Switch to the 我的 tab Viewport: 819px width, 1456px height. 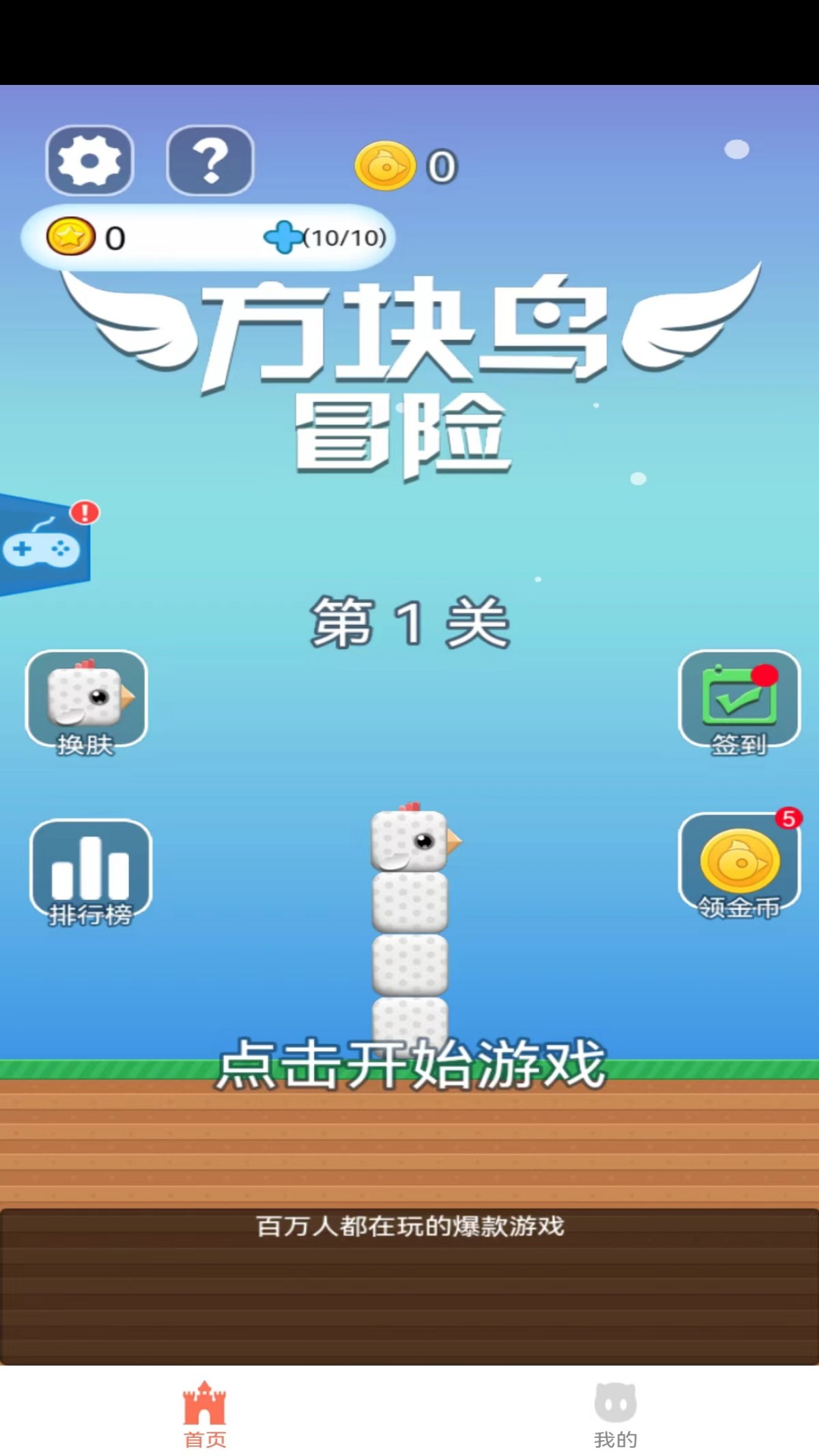pos(615,1414)
